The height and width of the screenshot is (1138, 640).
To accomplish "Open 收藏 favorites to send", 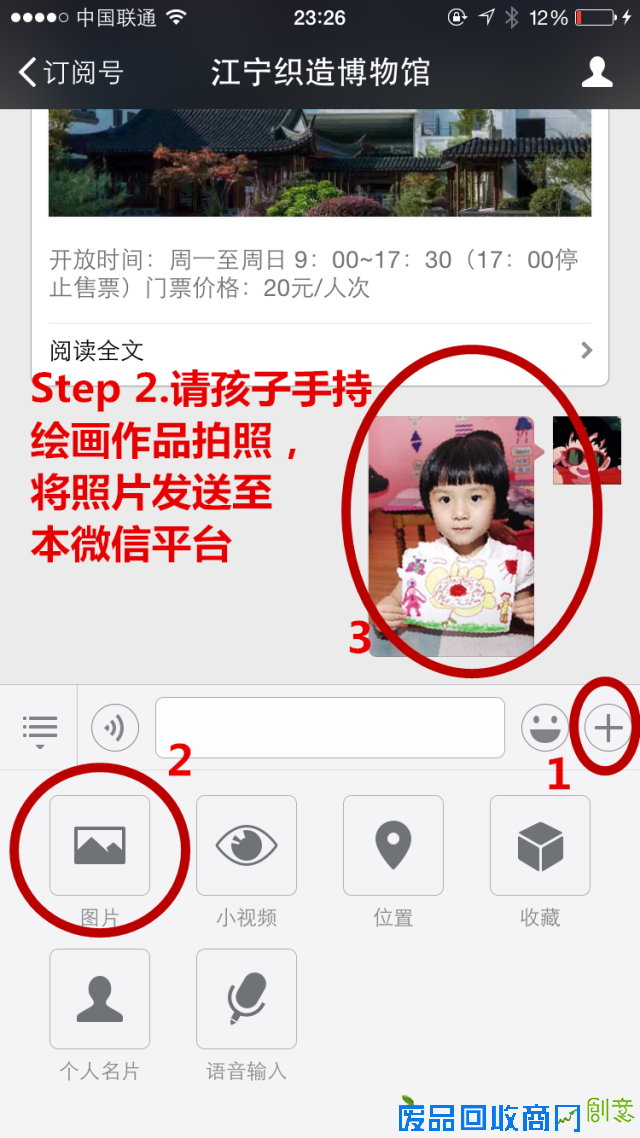I will click(540, 846).
